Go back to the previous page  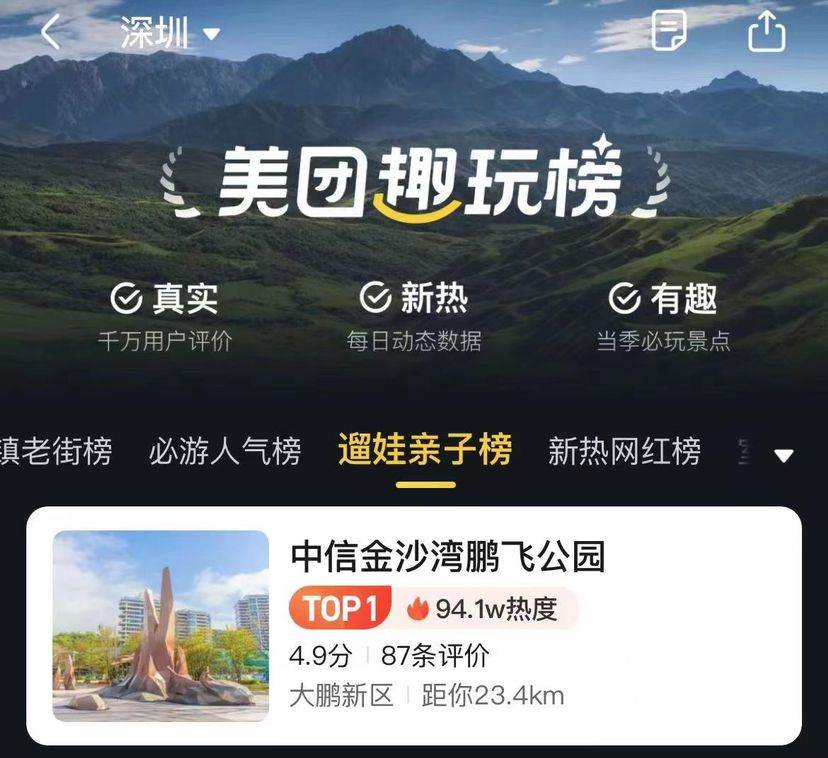click(50, 33)
